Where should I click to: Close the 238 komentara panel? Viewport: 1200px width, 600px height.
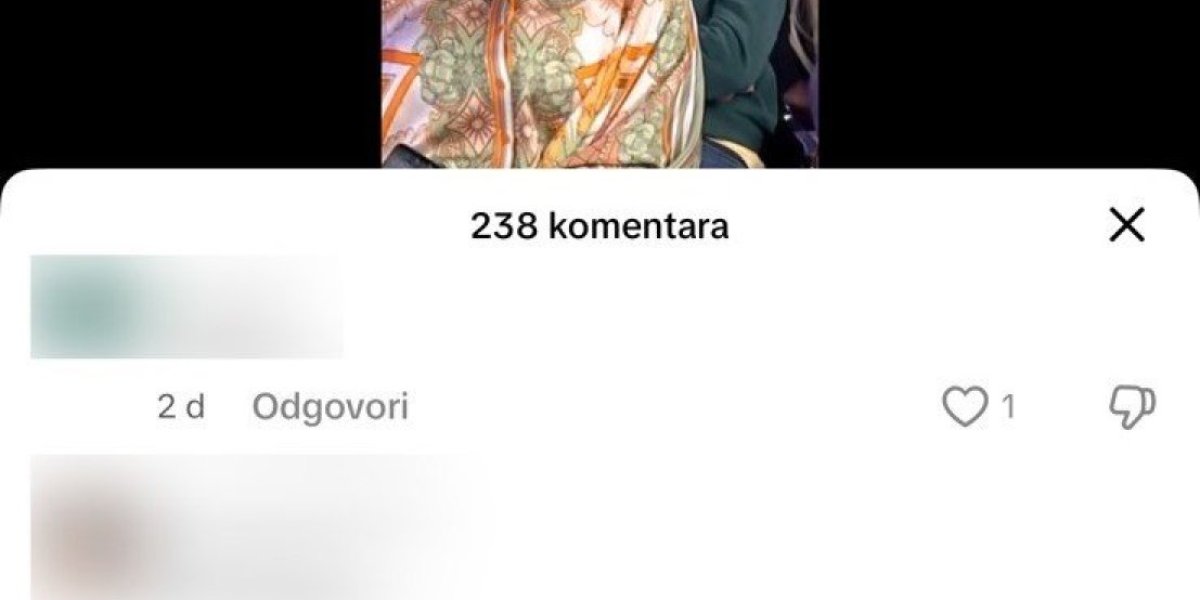[x=1127, y=227]
